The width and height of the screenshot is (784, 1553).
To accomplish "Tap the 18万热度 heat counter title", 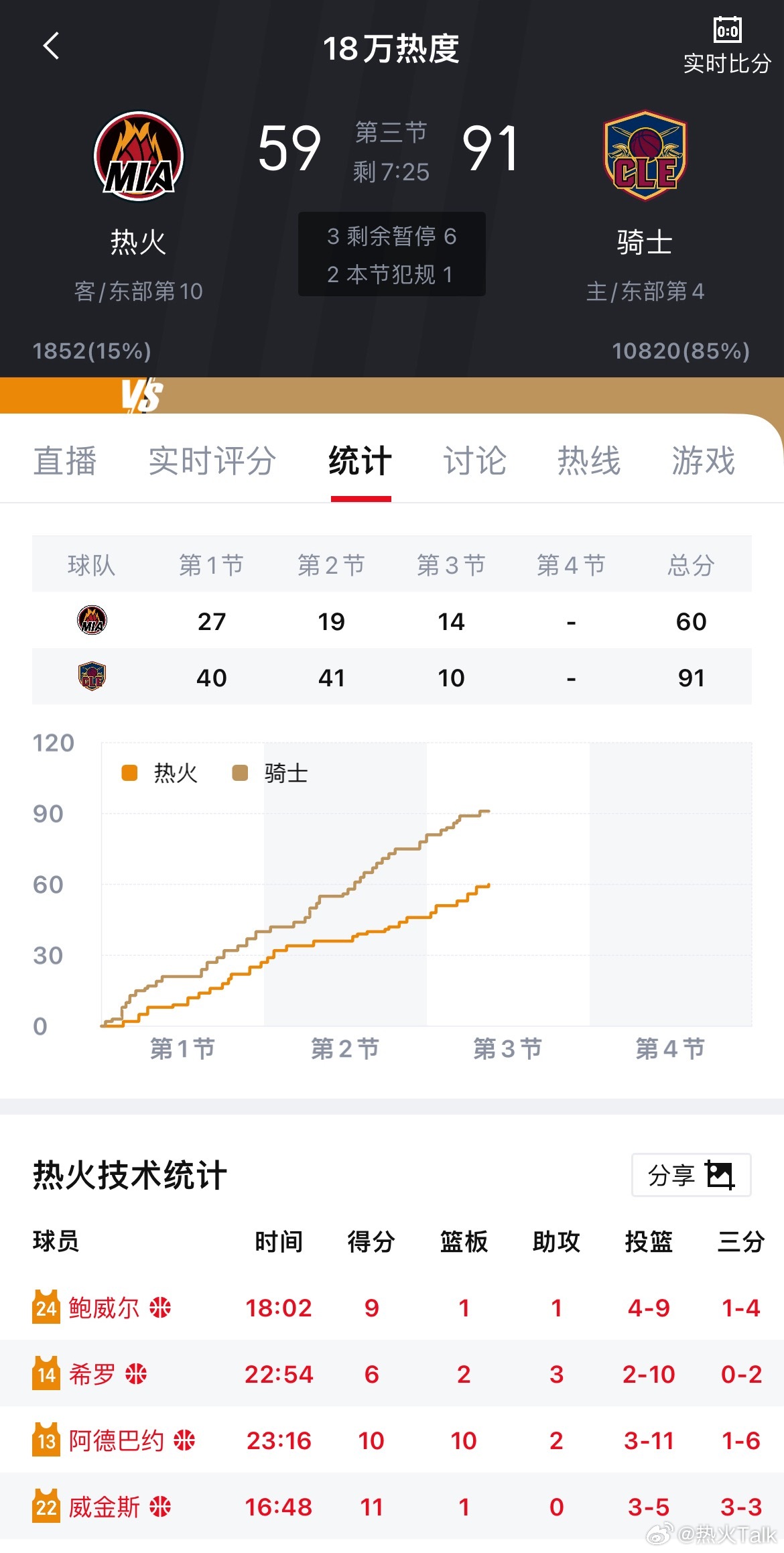I will click(x=391, y=50).
